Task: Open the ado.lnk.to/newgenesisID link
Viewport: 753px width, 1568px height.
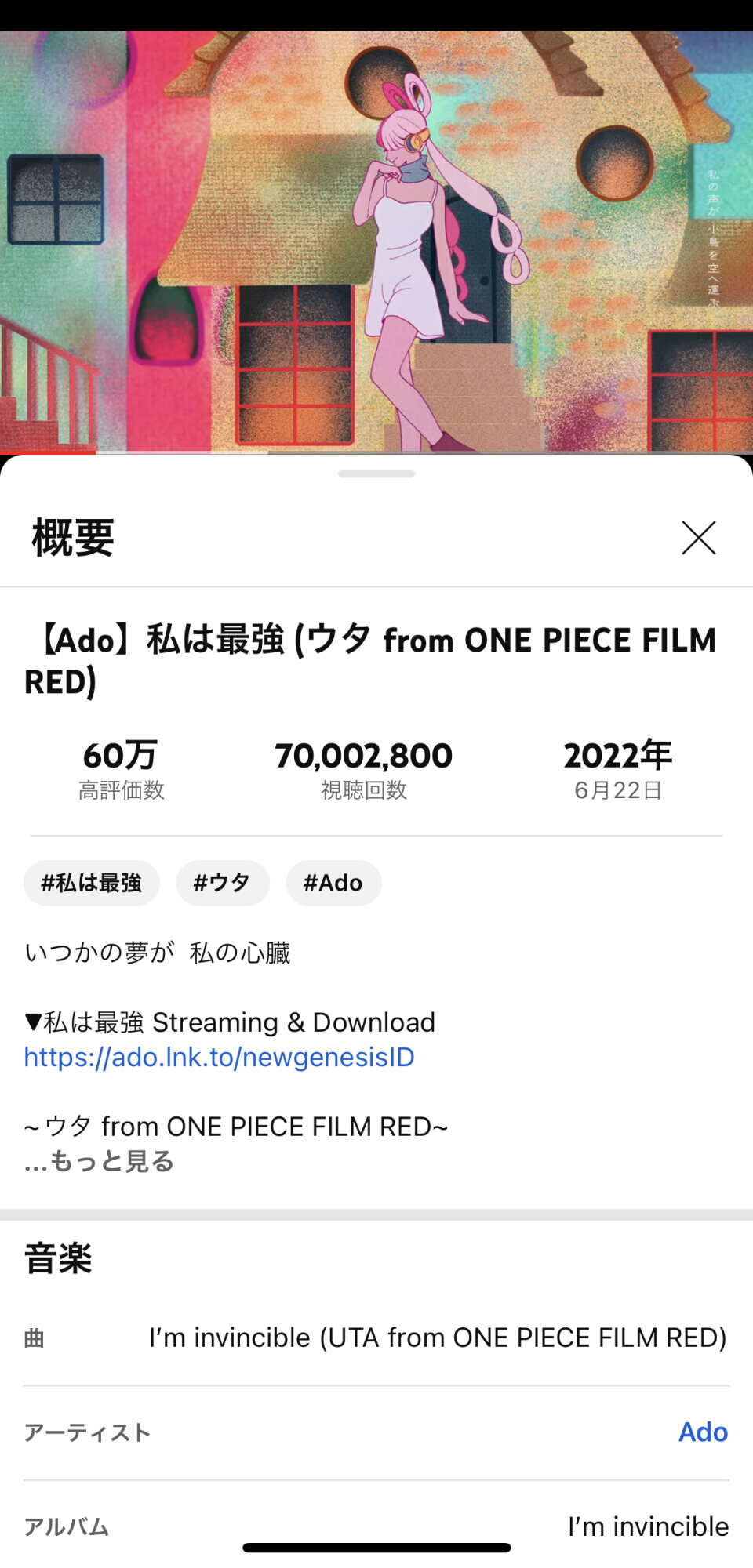Action: (x=219, y=1057)
